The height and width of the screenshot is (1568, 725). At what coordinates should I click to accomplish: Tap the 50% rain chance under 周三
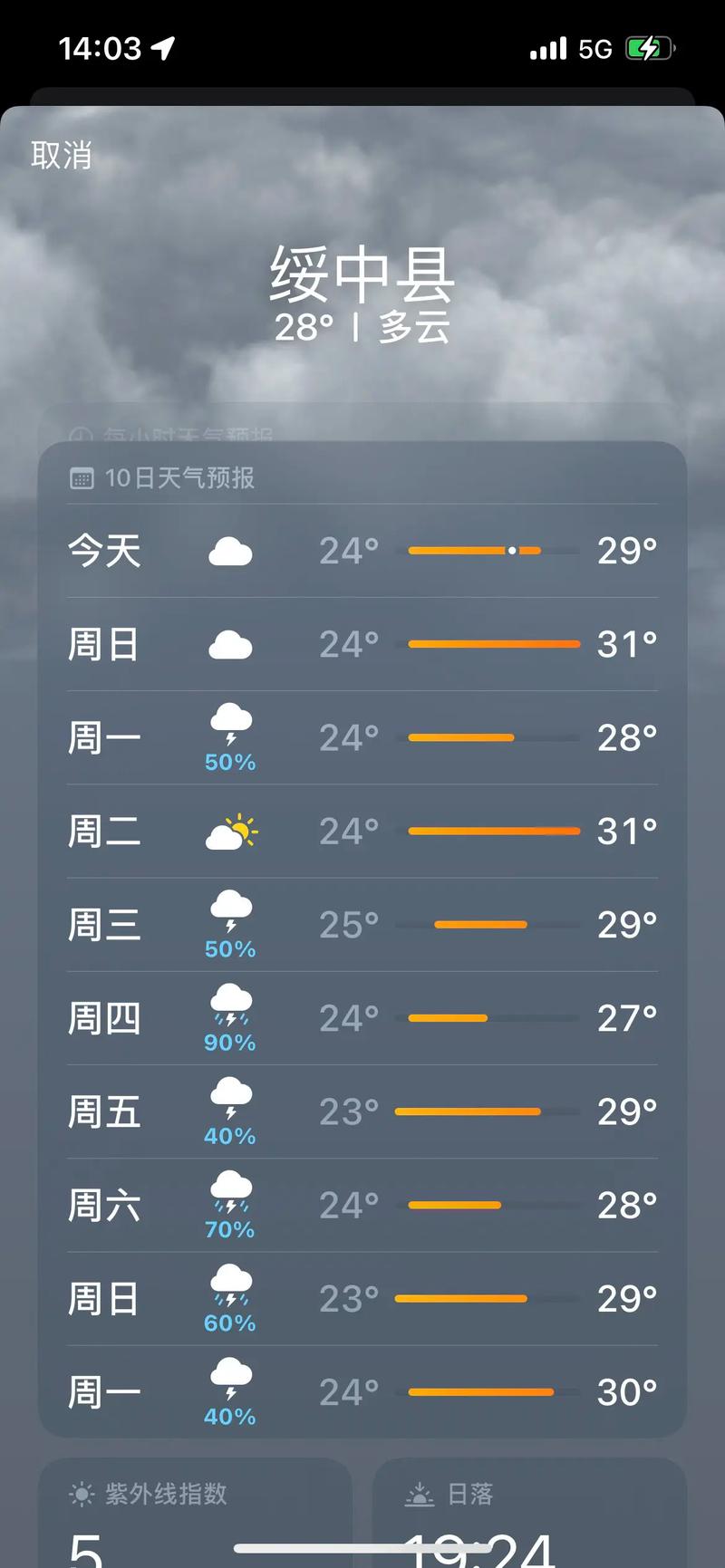[x=229, y=948]
